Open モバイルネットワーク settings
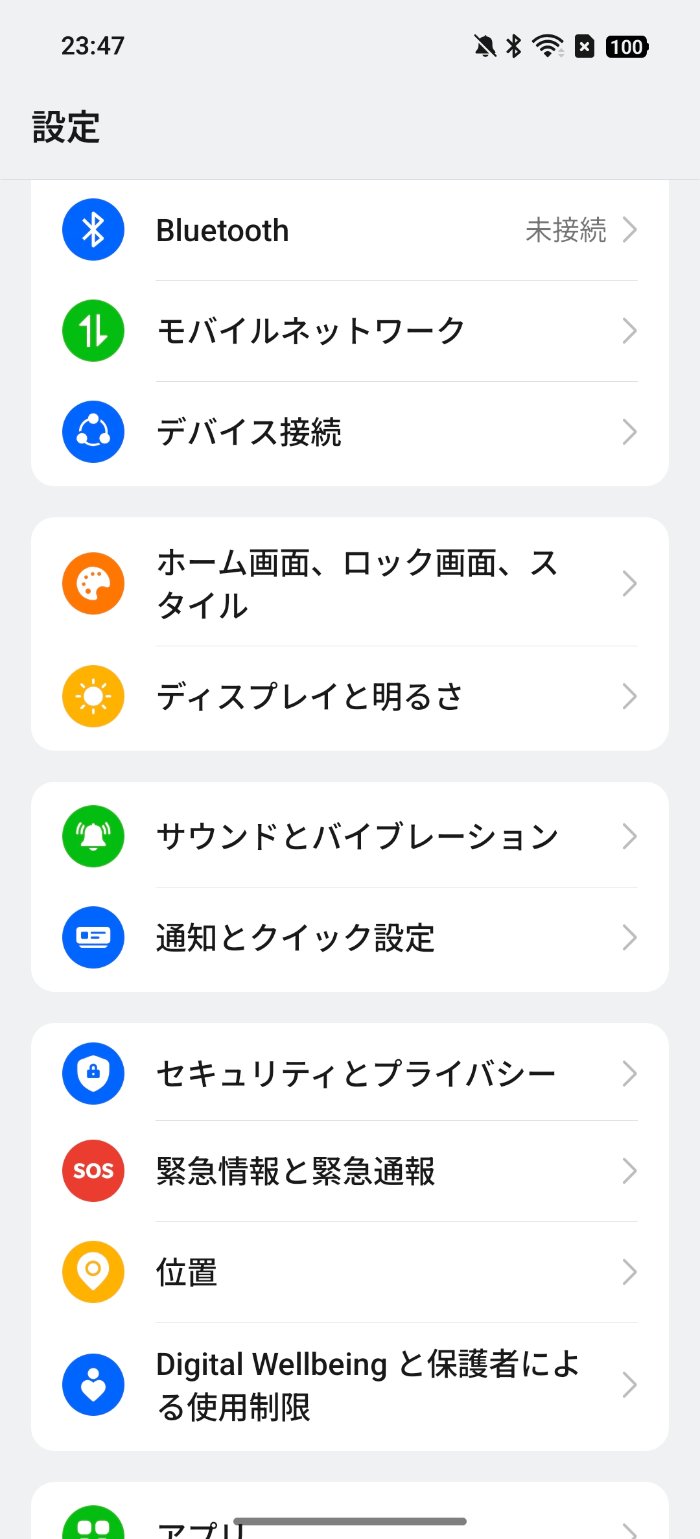 350,331
